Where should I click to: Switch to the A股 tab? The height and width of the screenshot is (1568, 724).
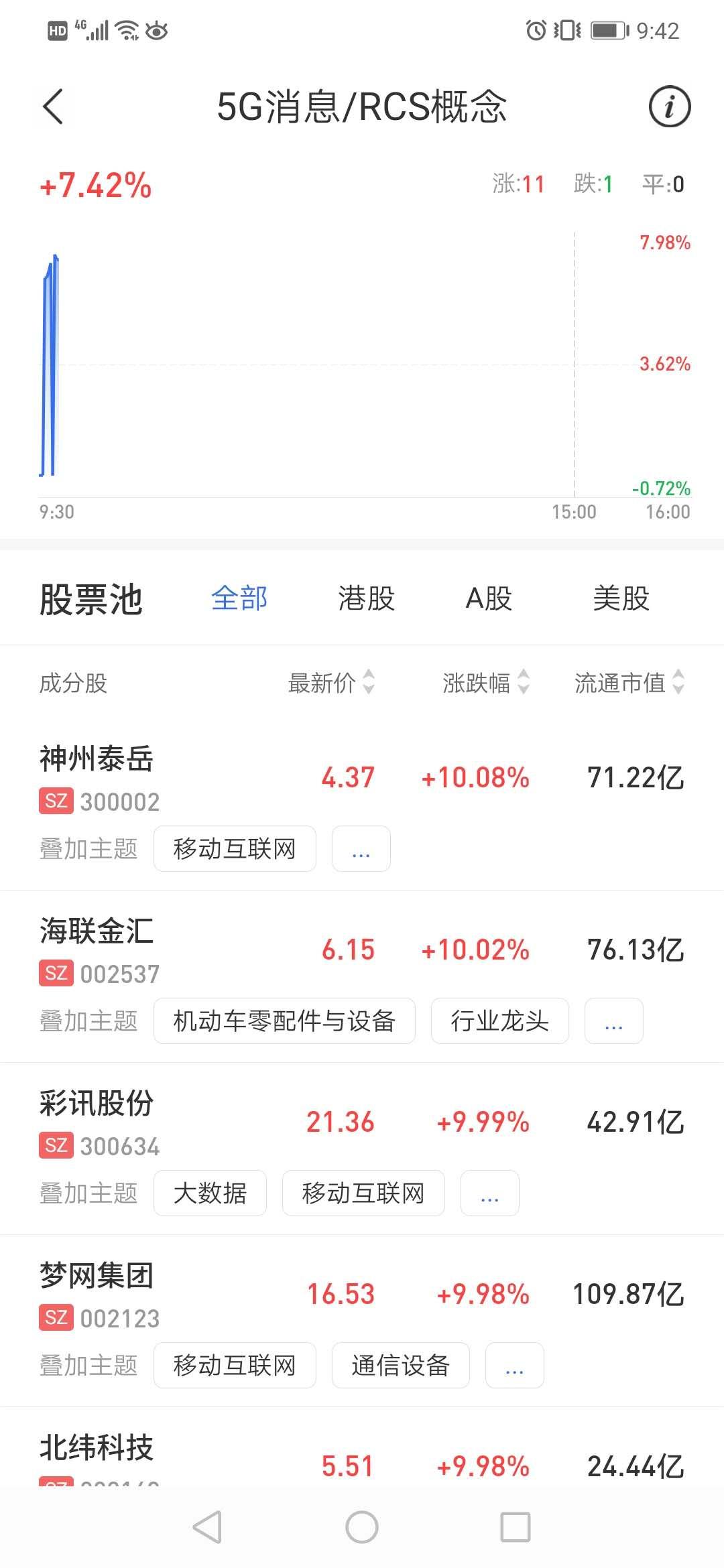489,598
